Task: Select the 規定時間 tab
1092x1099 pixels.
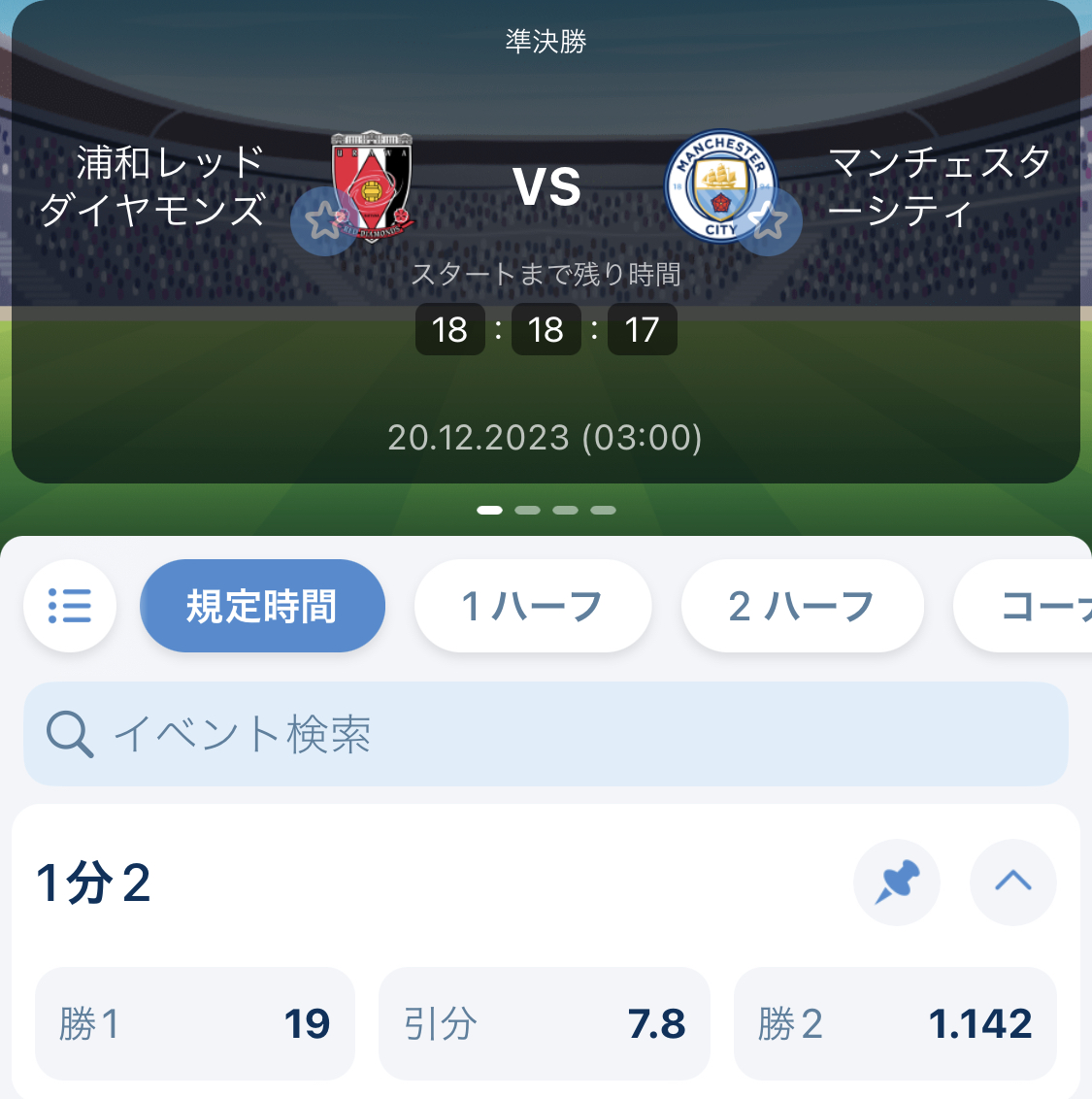Action: (262, 606)
